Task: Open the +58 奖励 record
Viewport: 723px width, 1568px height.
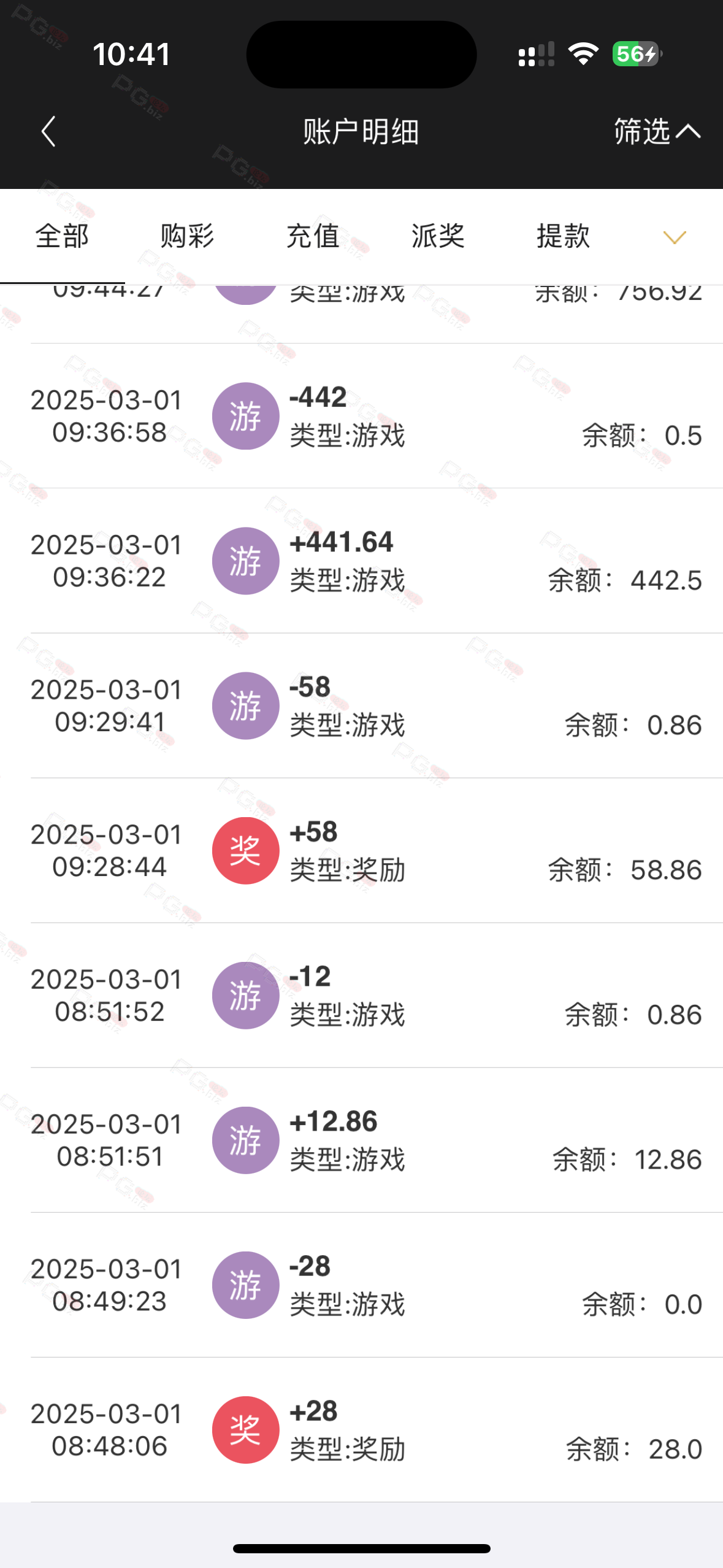Action: pyautogui.click(x=362, y=850)
